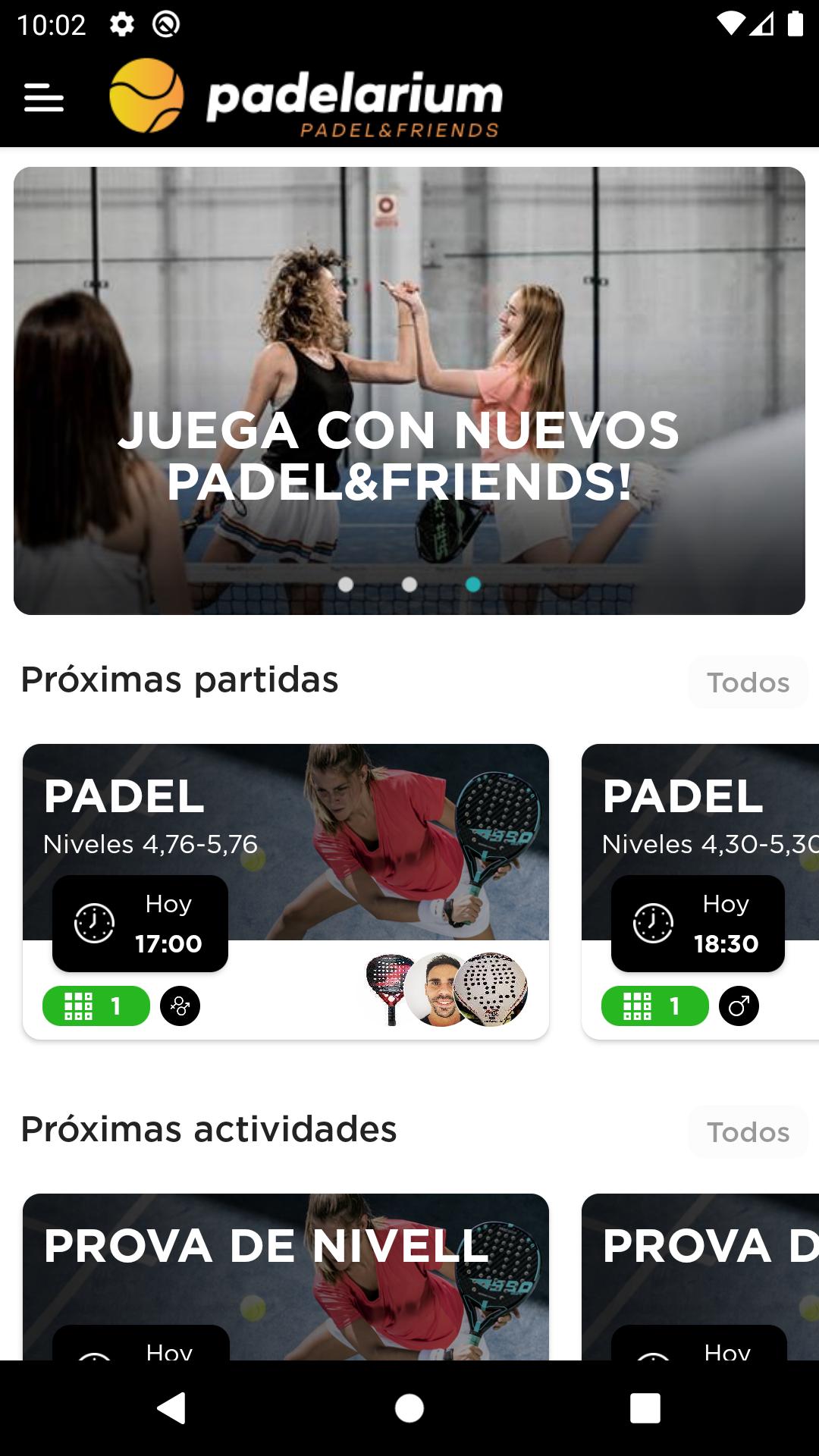819x1456 pixels.
Task: Select the second carousel indicator dot
Action: click(x=409, y=584)
